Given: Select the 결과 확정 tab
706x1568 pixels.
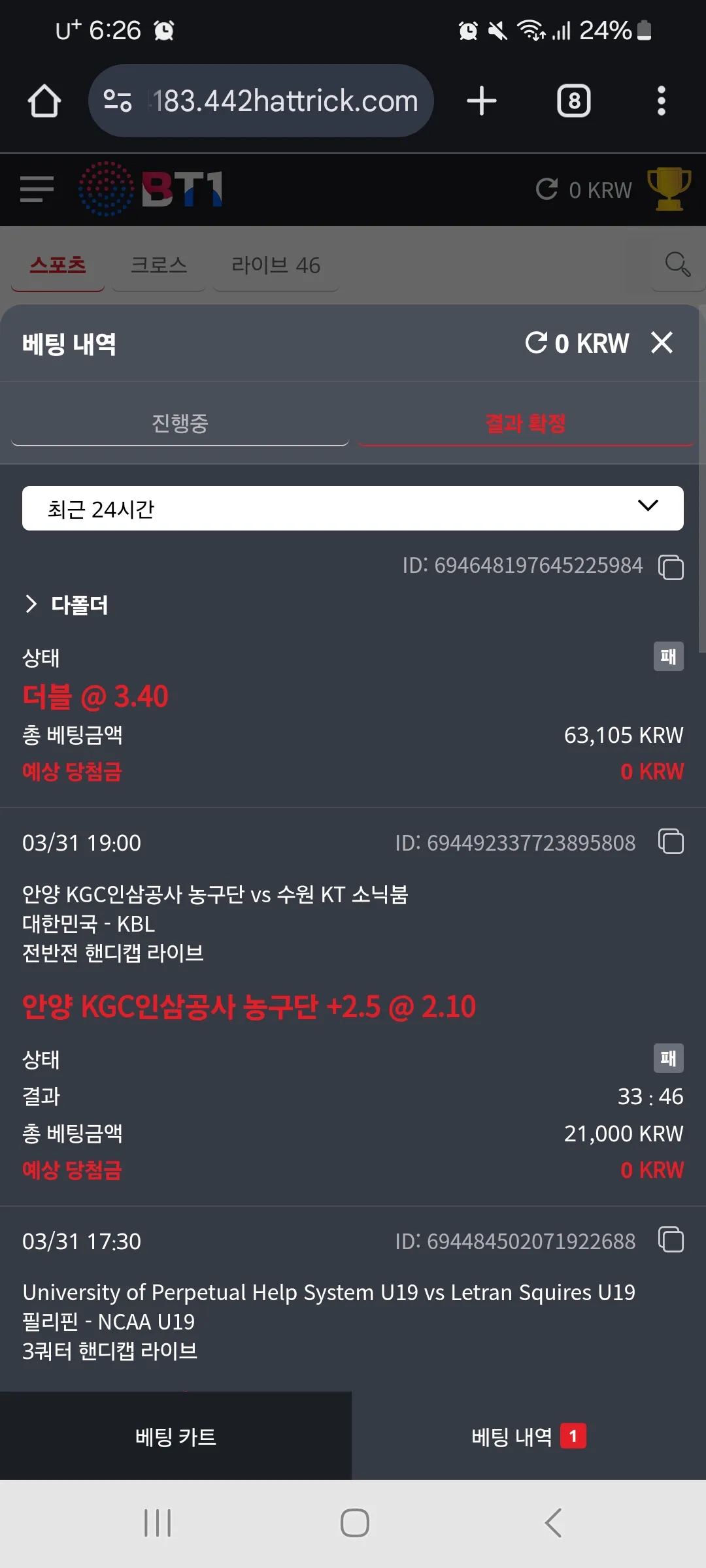Looking at the screenshot, I should coord(526,423).
